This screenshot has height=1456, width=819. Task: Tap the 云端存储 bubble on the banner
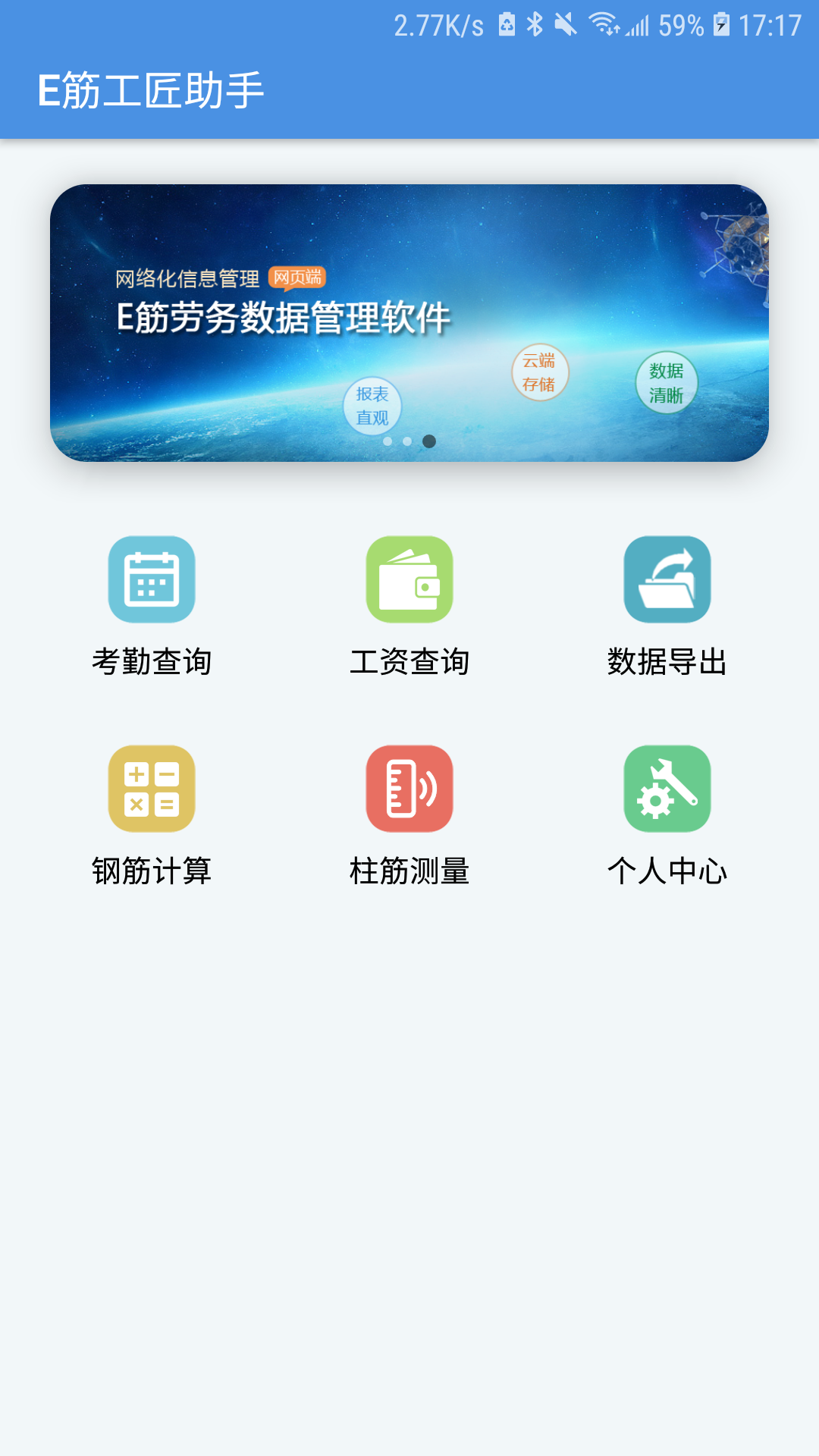[x=540, y=371]
